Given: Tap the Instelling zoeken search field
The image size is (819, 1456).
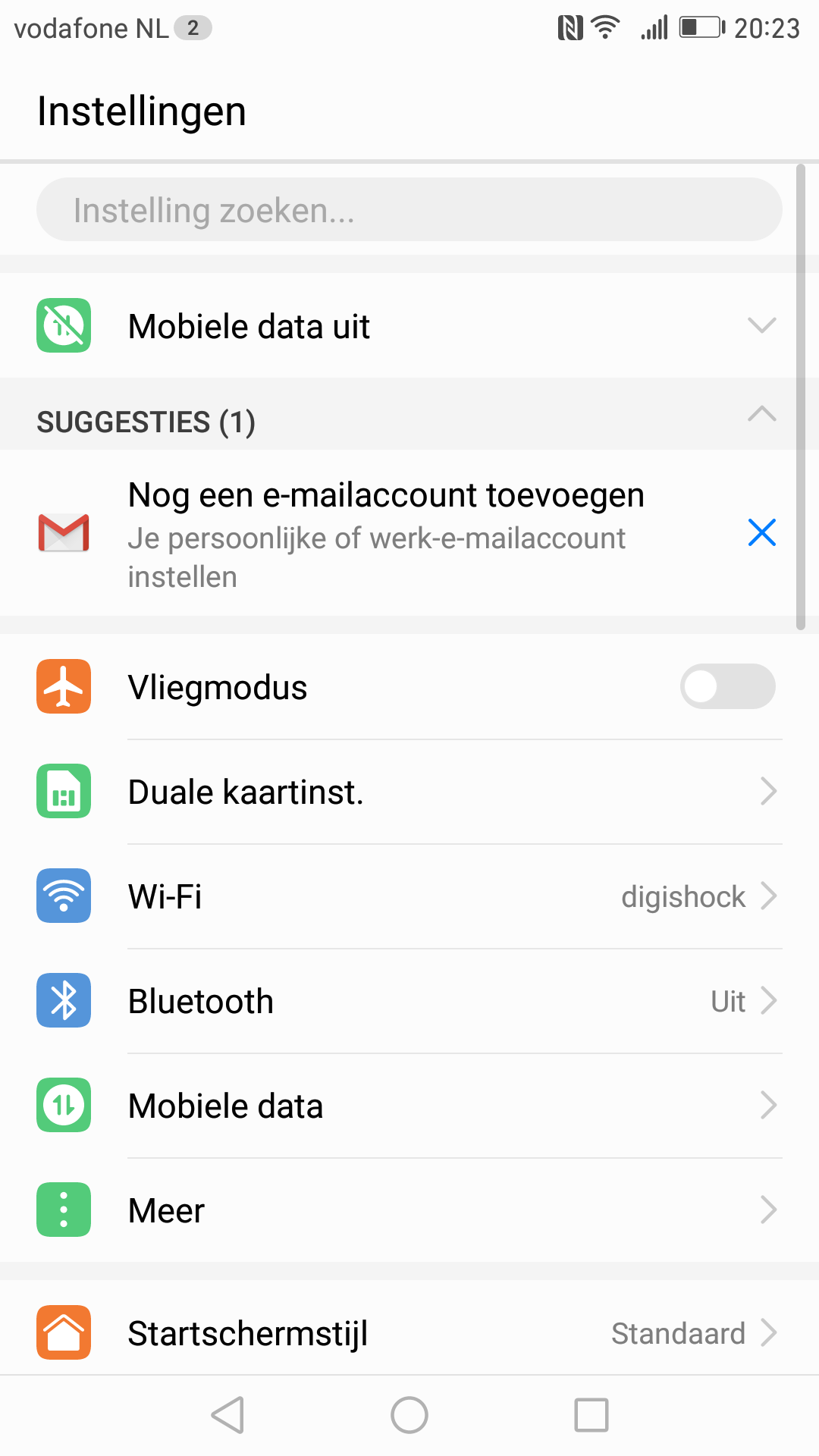Looking at the screenshot, I should click(409, 210).
